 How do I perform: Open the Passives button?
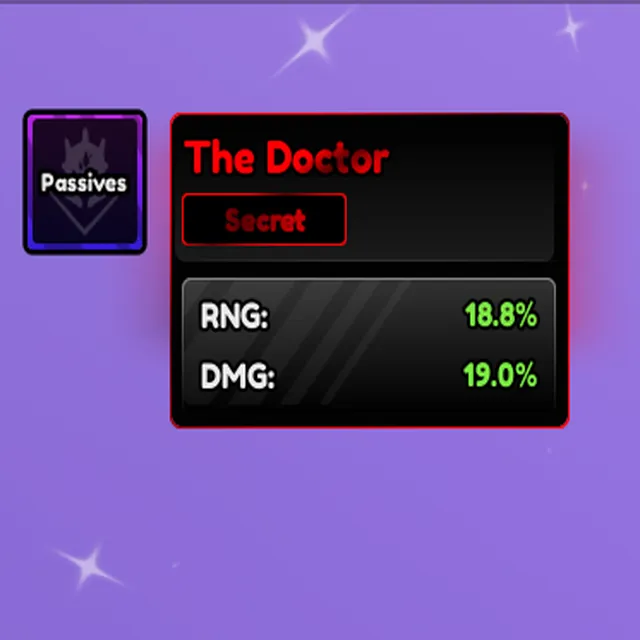pos(85,182)
